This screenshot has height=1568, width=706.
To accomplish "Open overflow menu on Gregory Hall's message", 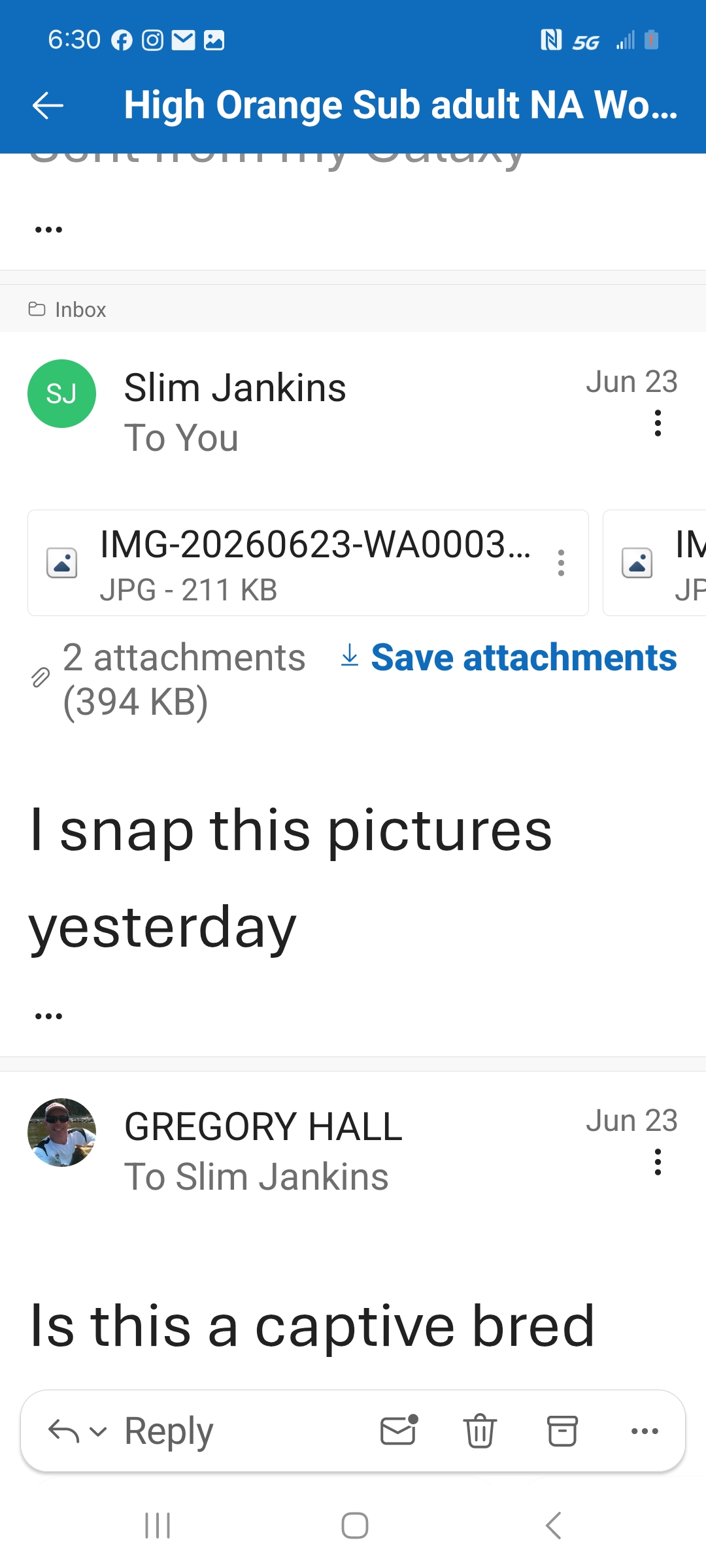I will (658, 1162).
